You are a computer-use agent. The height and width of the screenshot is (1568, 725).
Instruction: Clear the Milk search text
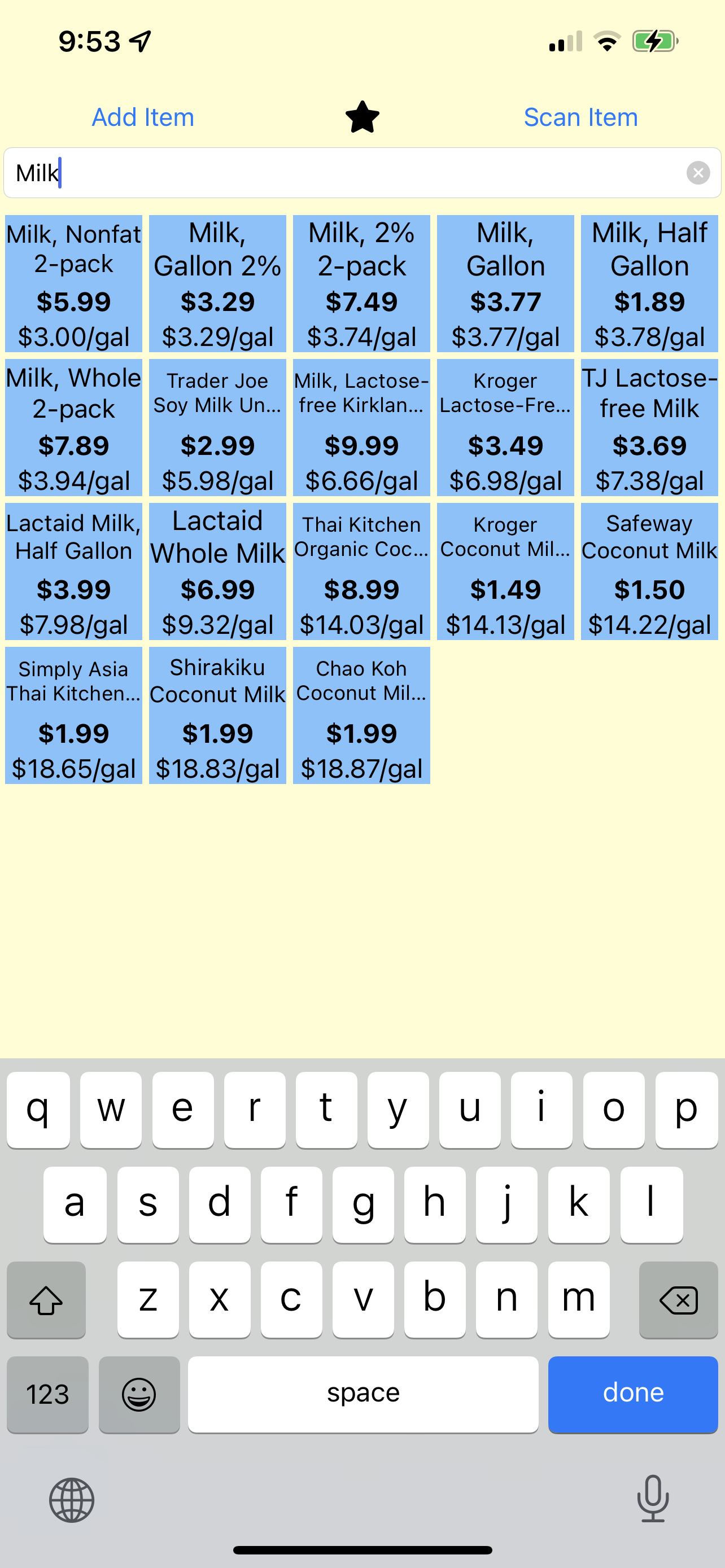click(x=698, y=173)
